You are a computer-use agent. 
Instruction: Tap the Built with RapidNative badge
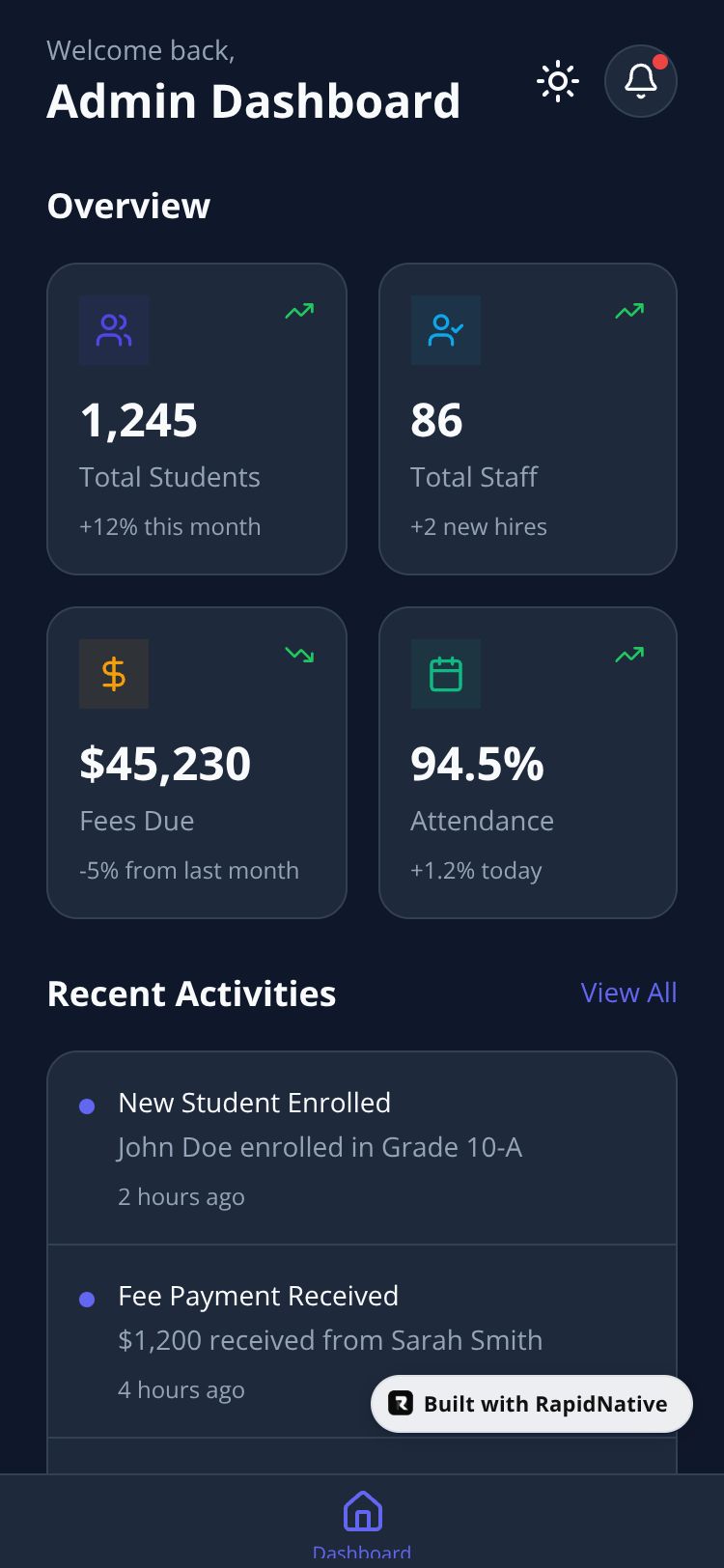(532, 1404)
